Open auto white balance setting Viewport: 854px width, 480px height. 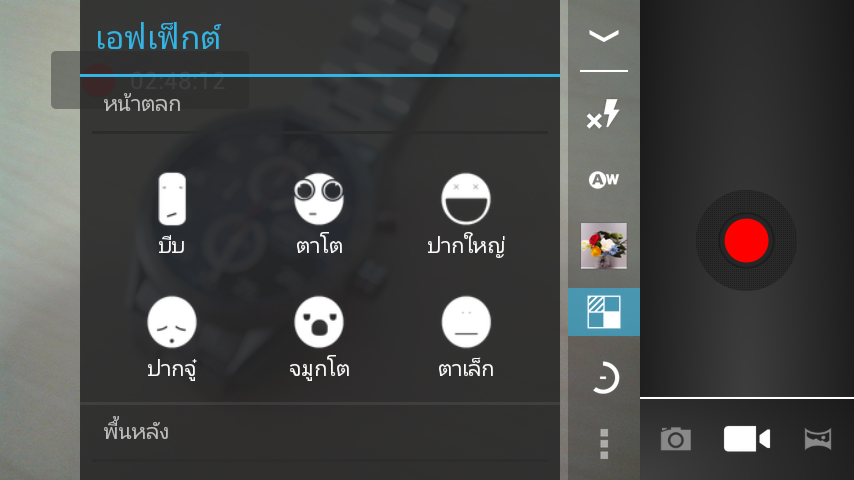click(x=603, y=180)
